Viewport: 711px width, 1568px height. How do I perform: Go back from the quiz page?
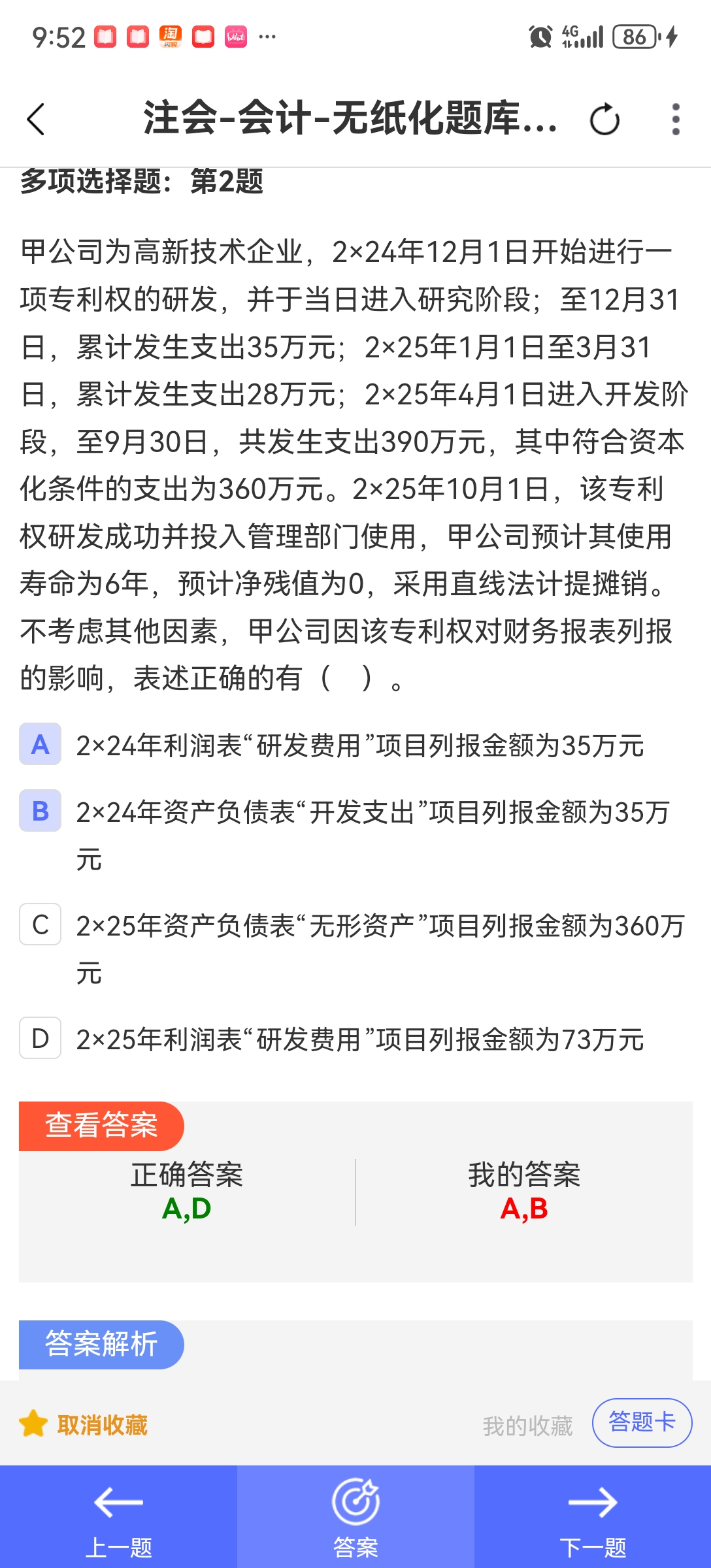(x=37, y=120)
